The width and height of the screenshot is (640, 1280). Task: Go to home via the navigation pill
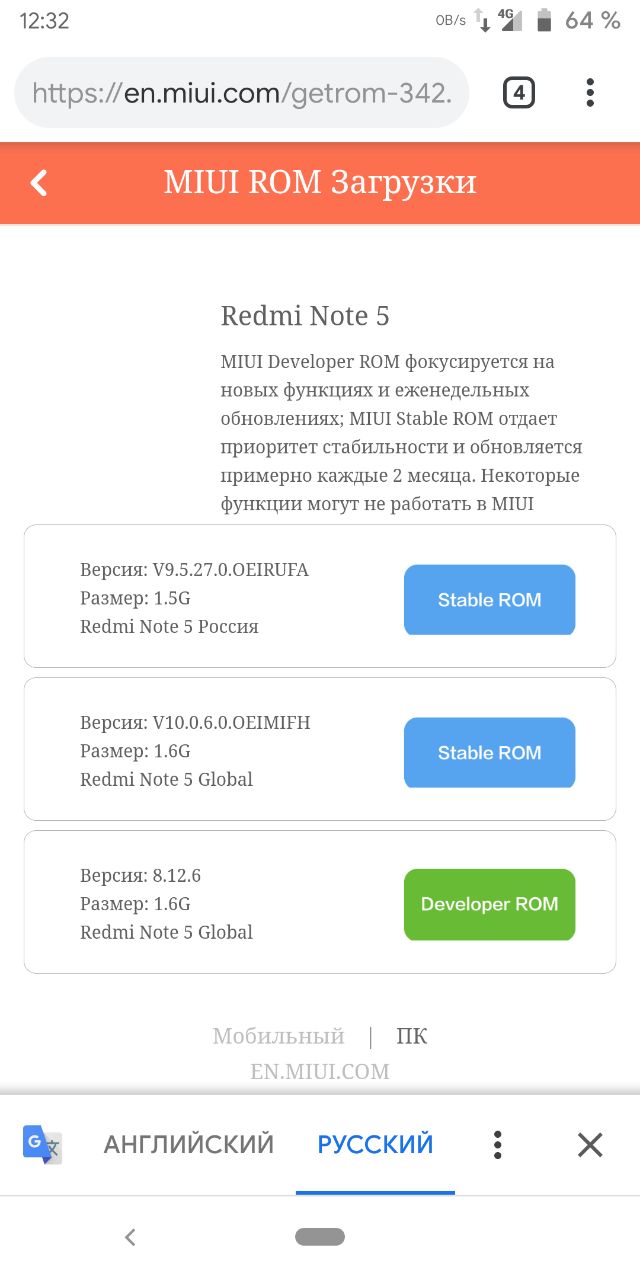[x=320, y=1237]
